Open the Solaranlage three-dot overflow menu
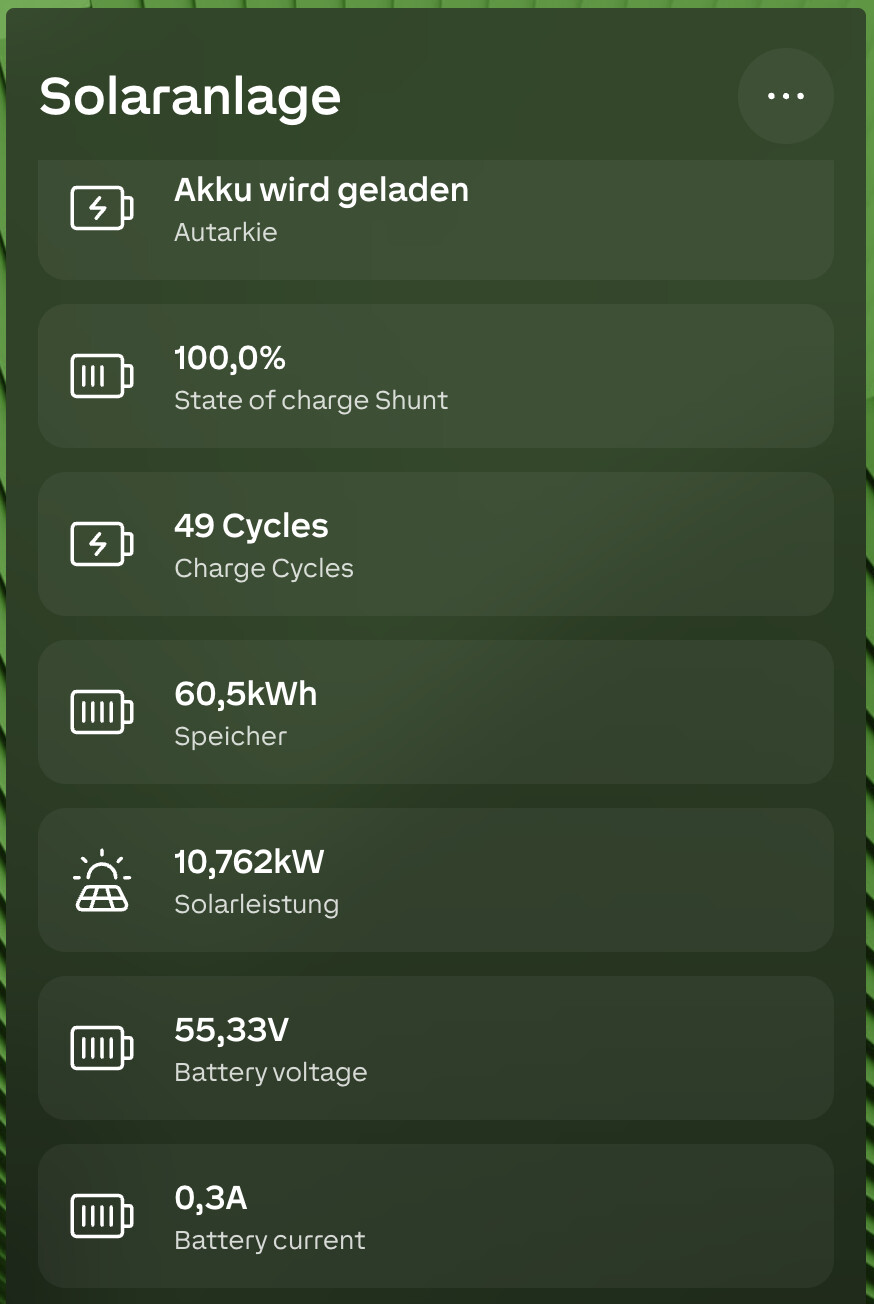Image resolution: width=874 pixels, height=1304 pixels. pos(785,96)
